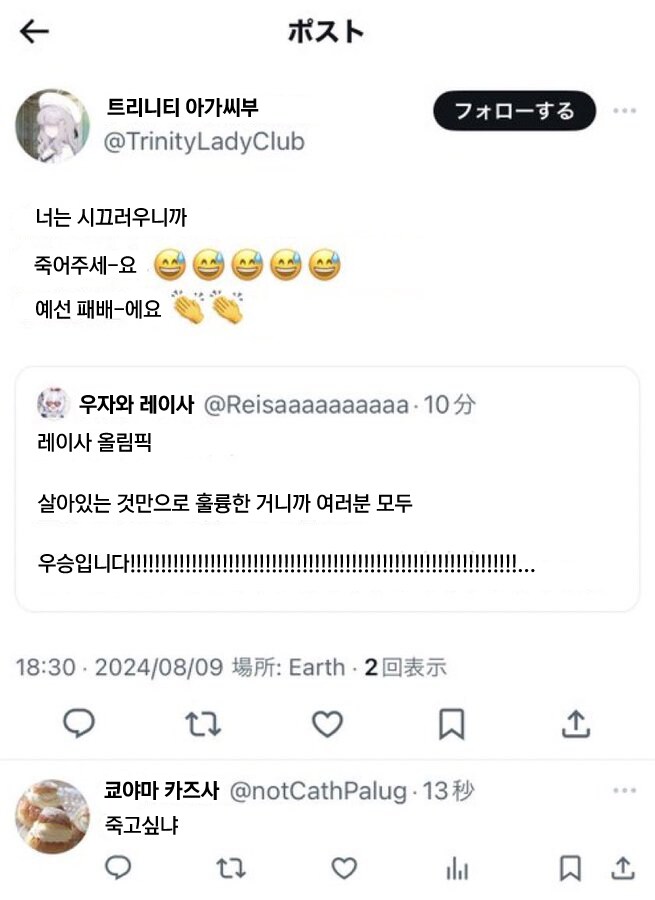Bookmark 쿄야마 카즈사's reply
The height and width of the screenshot is (900, 655).
pos(570,868)
